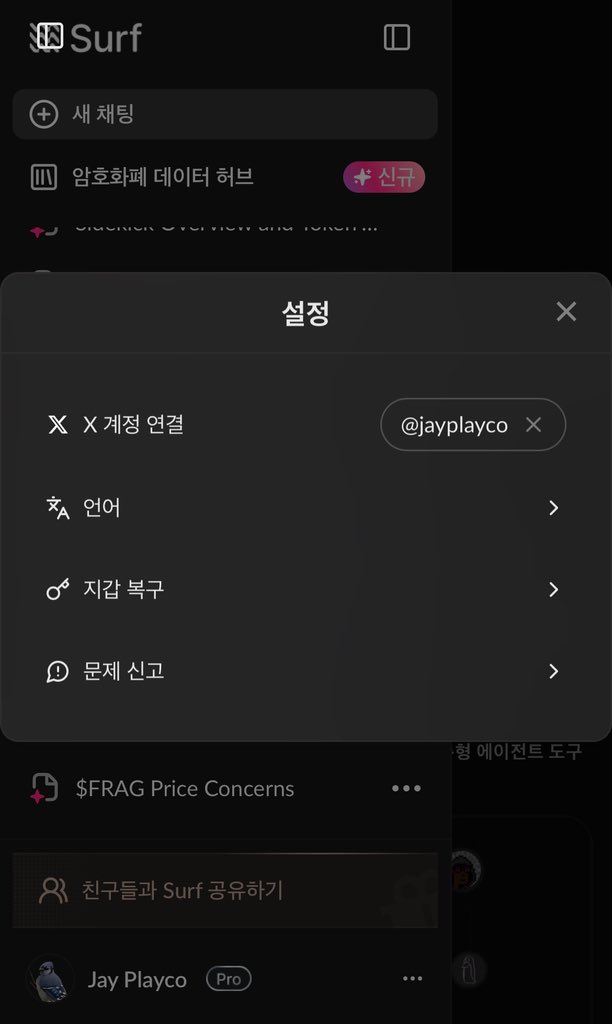
Task: Open 암호화폐 데이터 허브
Action: pyautogui.click(x=163, y=177)
